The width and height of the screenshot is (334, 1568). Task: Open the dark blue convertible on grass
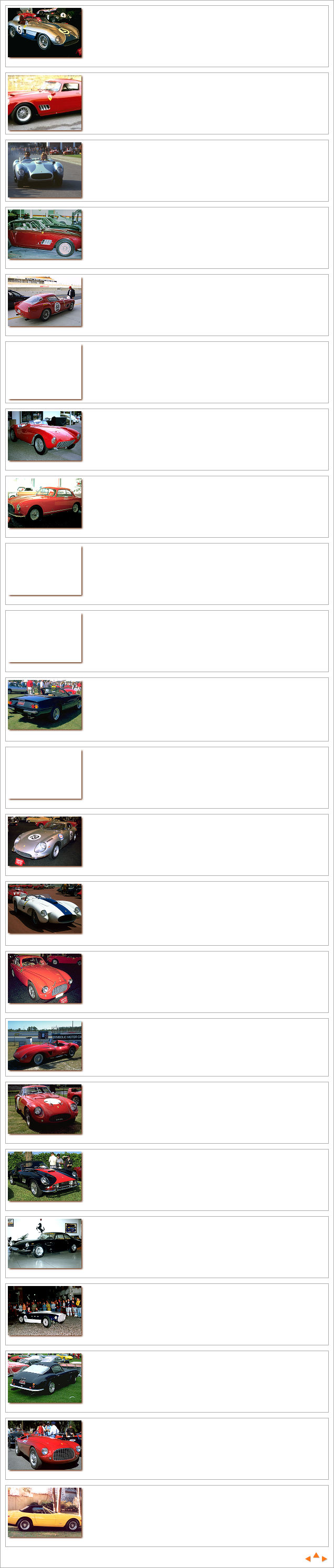(x=45, y=705)
